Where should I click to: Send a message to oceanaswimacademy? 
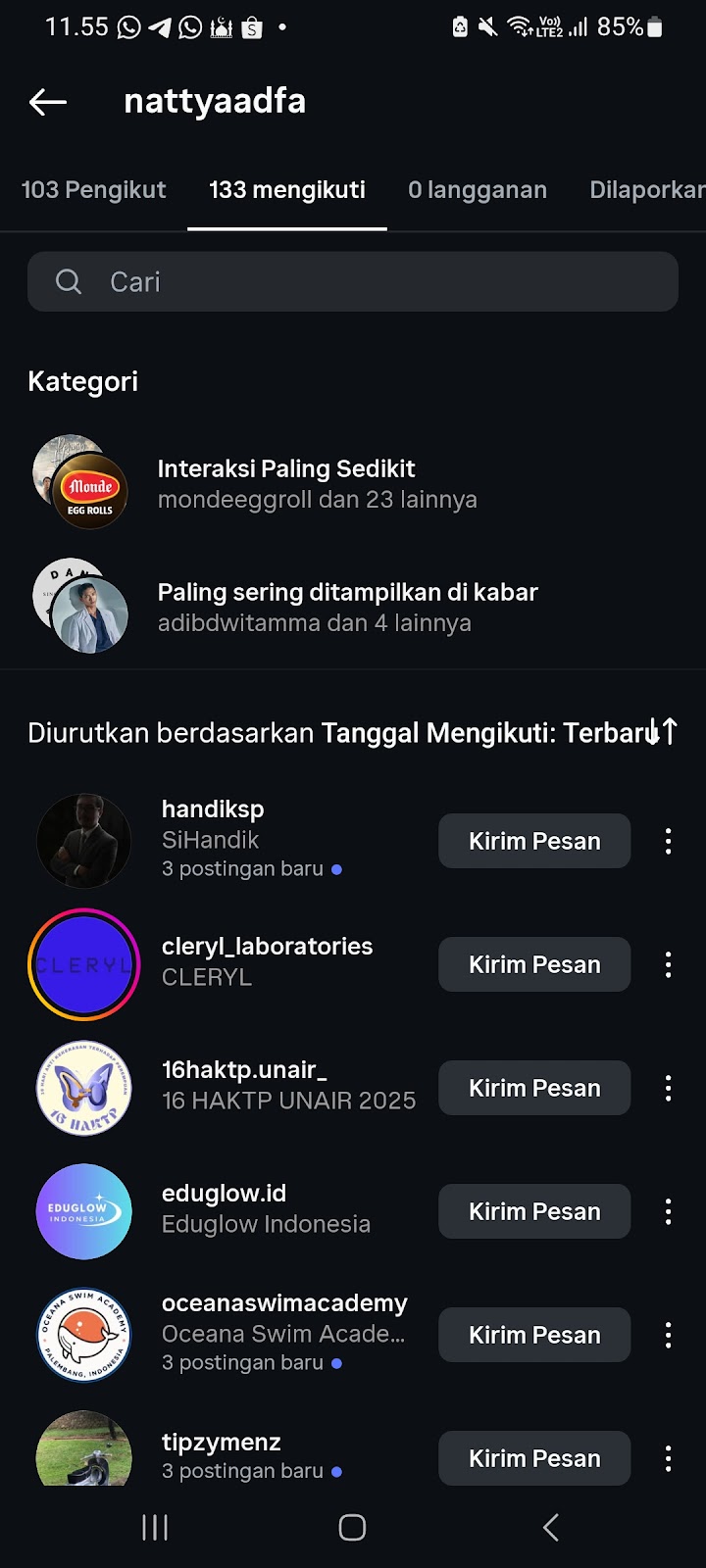tap(533, 1335)
